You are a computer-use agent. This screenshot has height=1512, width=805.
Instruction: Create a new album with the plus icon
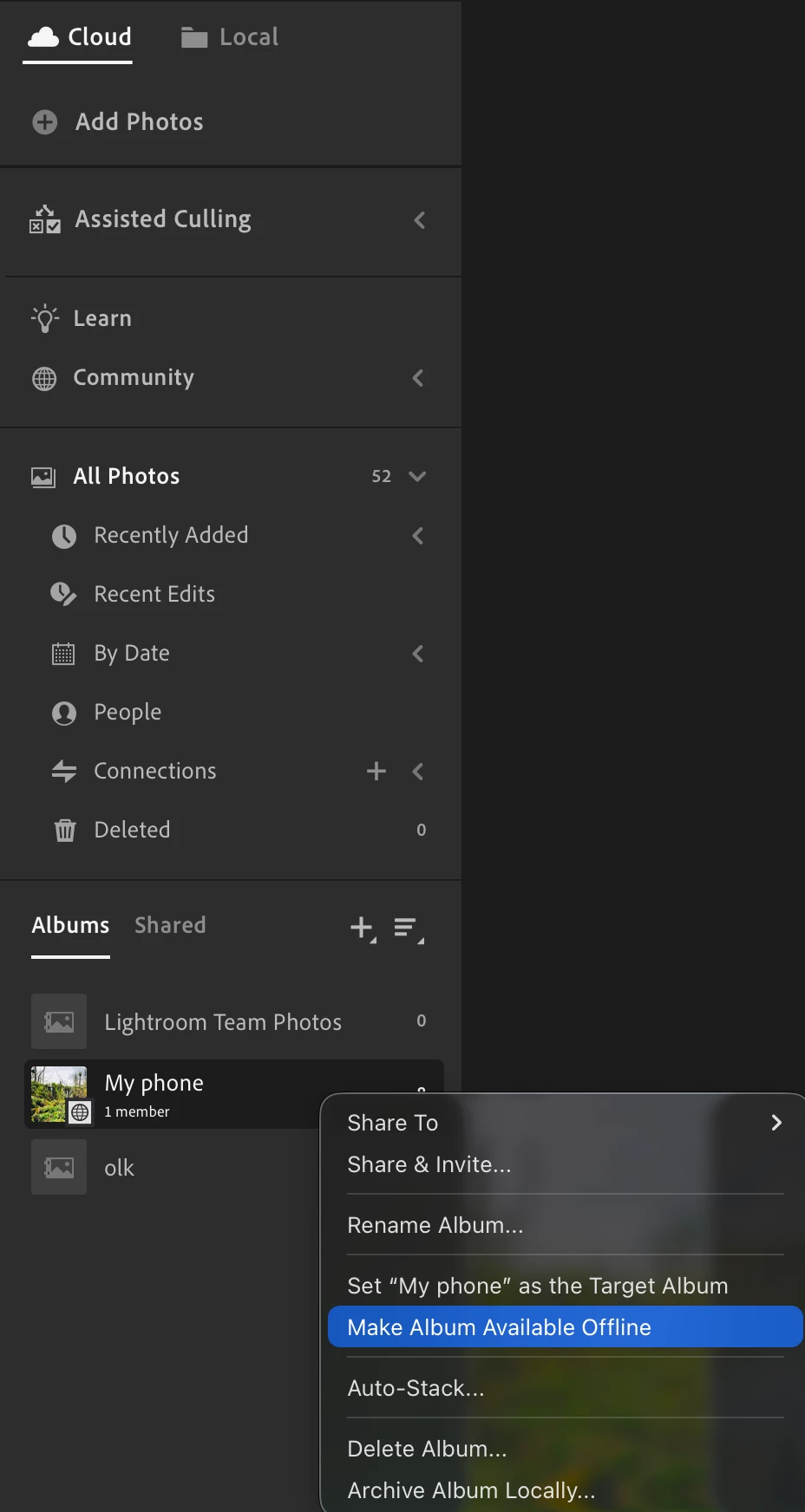point(363,929)
